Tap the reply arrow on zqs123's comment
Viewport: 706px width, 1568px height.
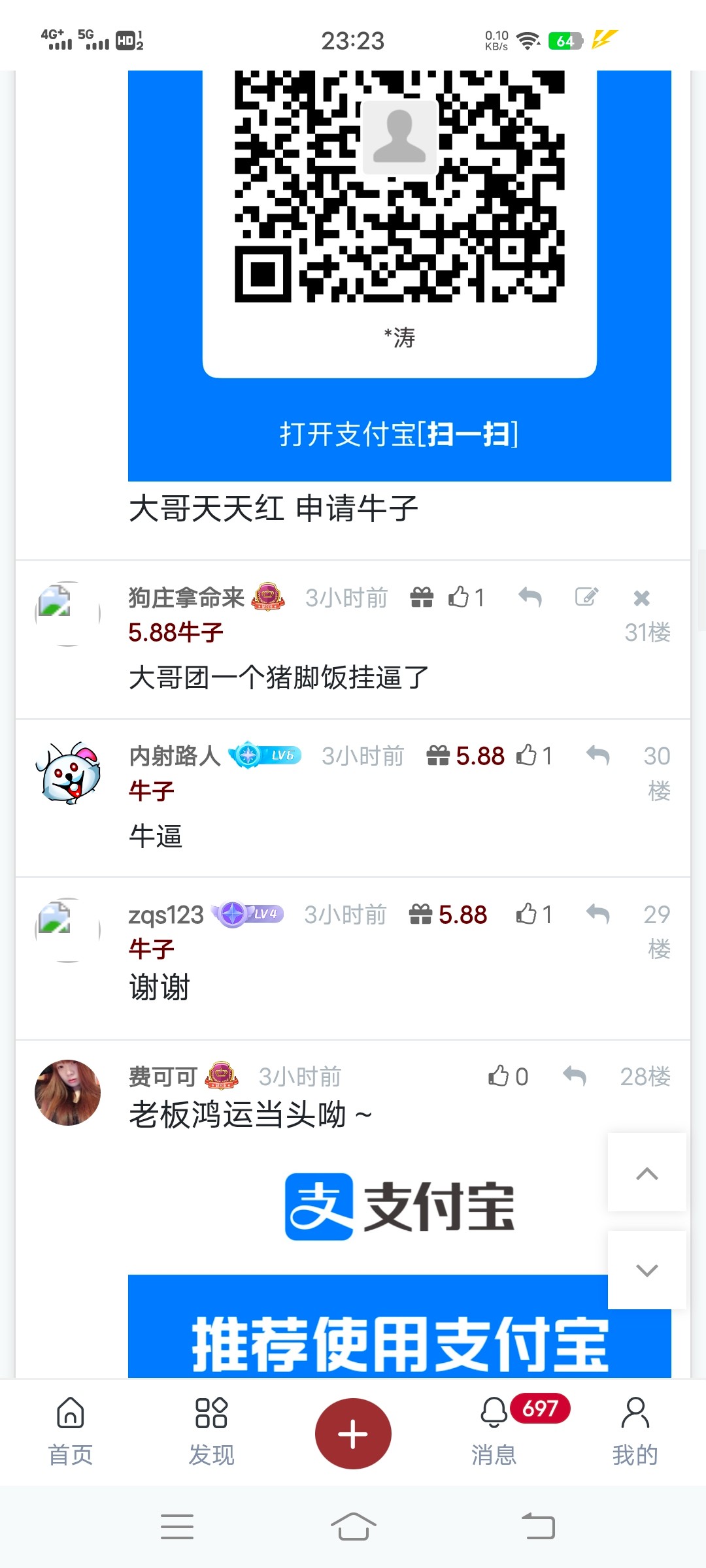pos(596,915)
